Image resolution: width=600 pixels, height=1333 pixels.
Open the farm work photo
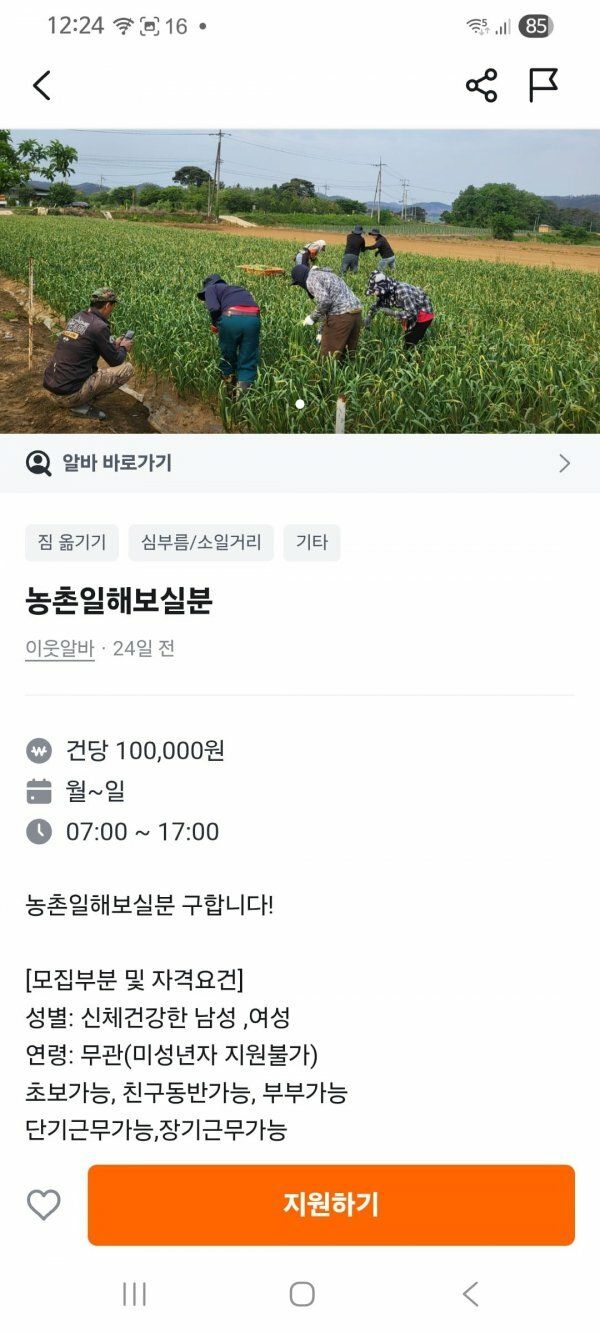point(300,280)
